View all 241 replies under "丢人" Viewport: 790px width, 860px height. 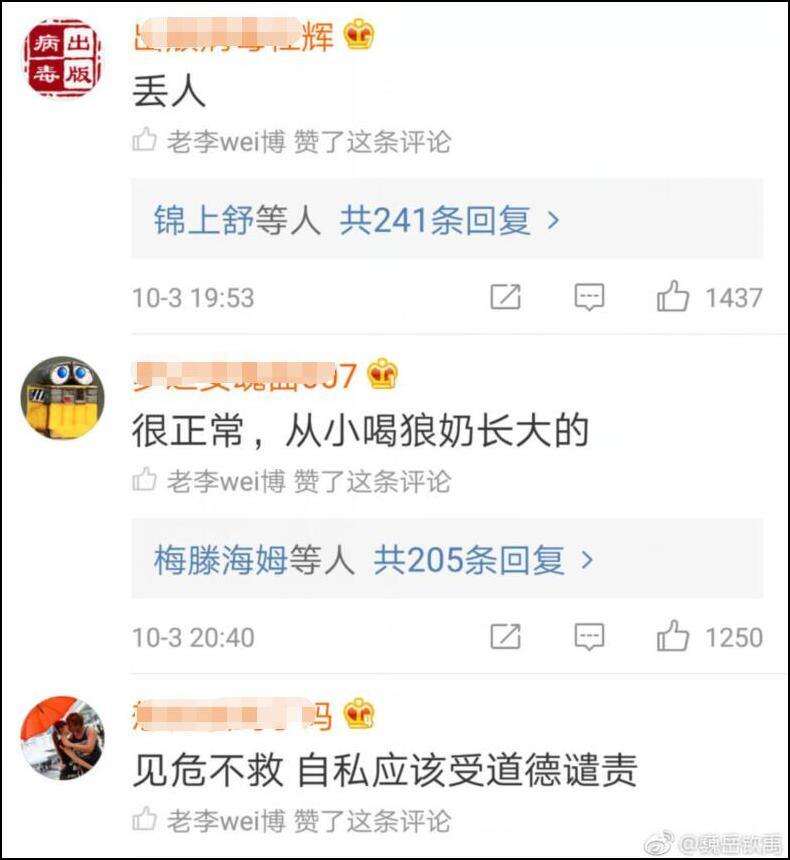pos(447,220)
